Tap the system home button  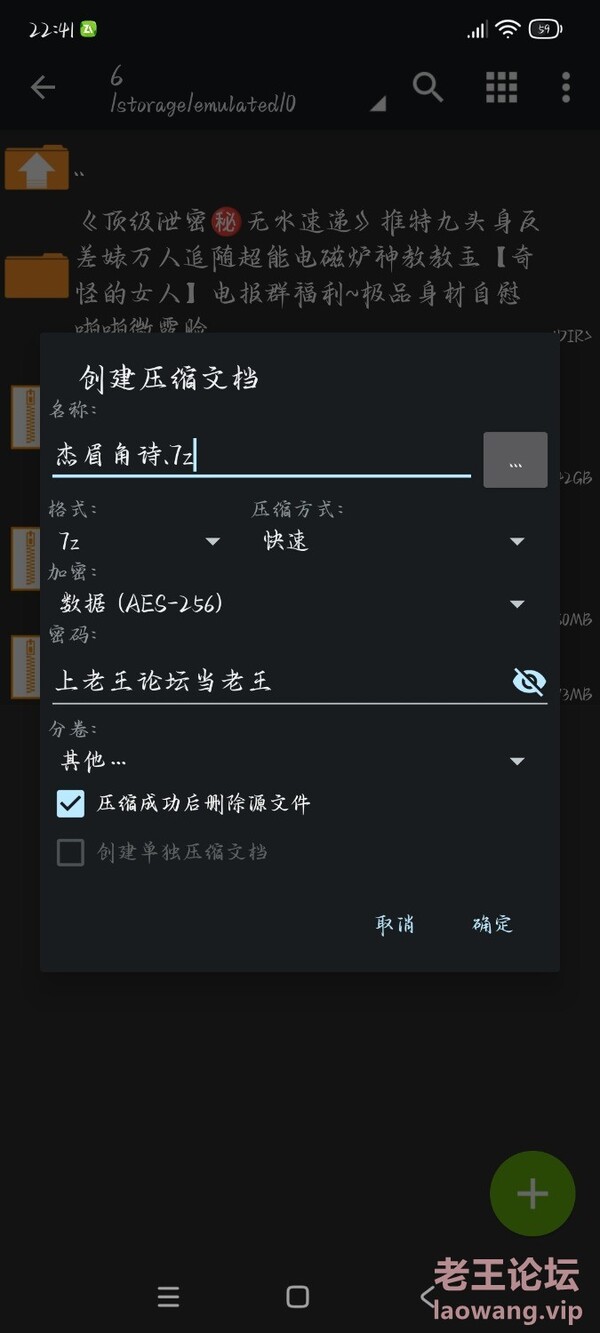click(297, 1297)
